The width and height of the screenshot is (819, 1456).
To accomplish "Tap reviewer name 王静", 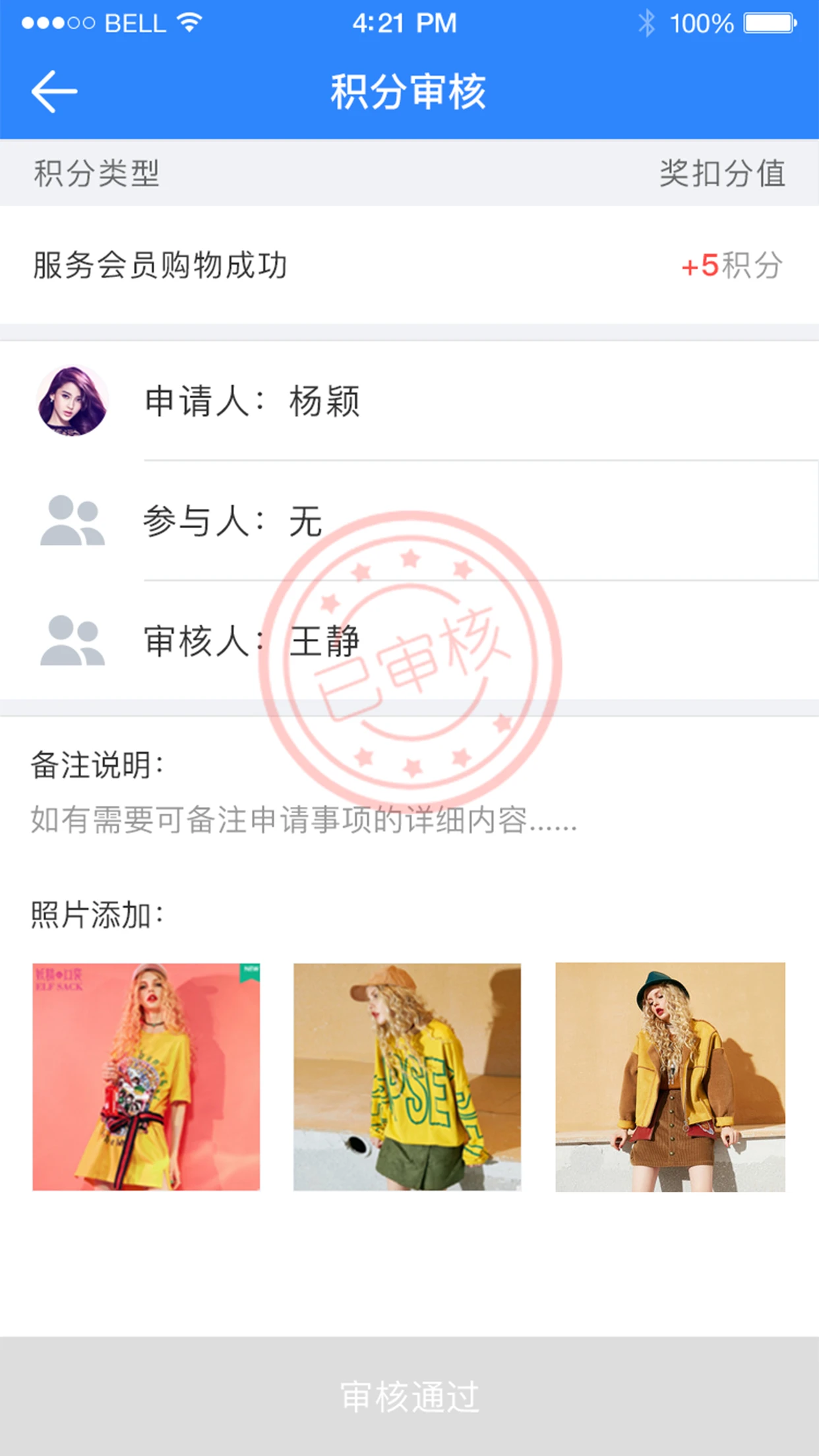I will [325, 641].
